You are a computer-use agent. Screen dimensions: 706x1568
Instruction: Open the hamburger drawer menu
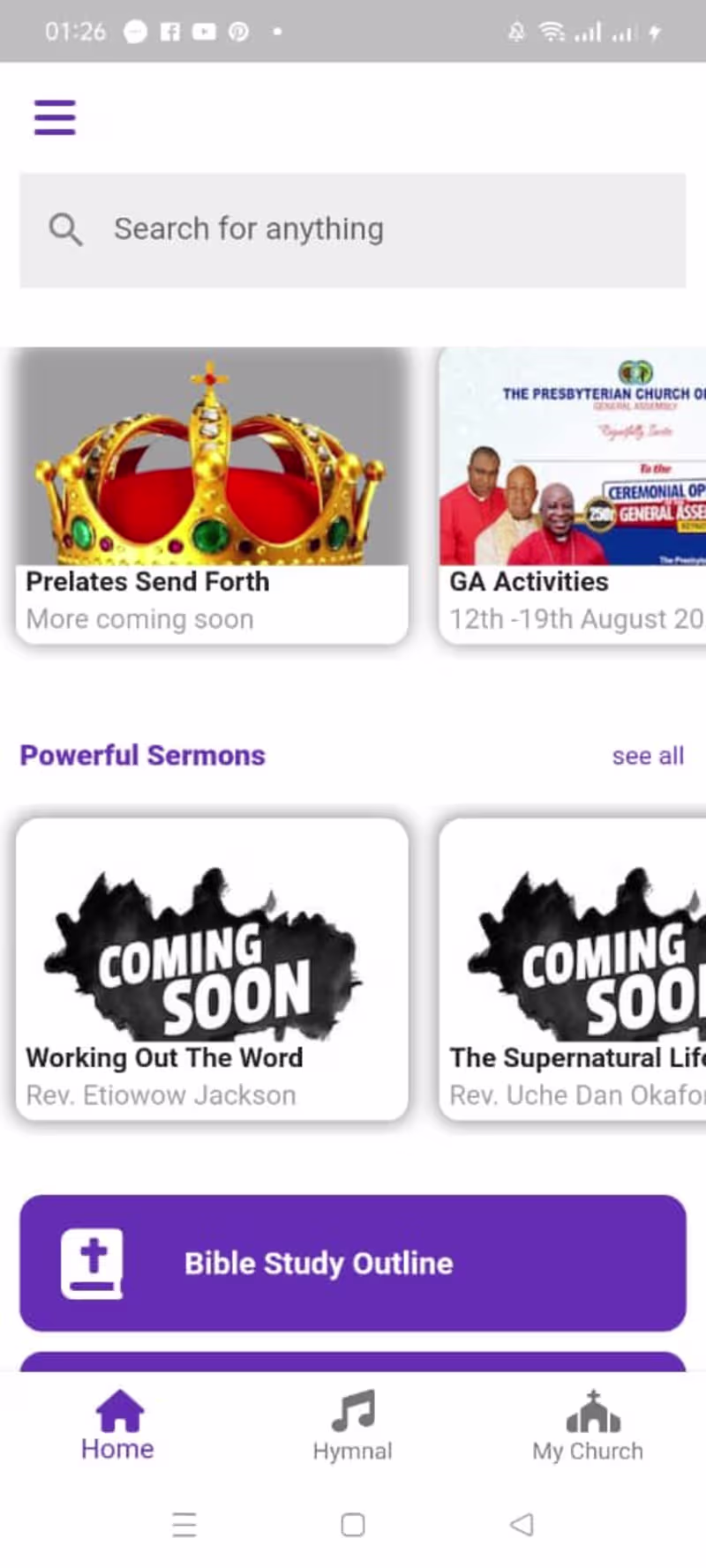coord(55,117)
